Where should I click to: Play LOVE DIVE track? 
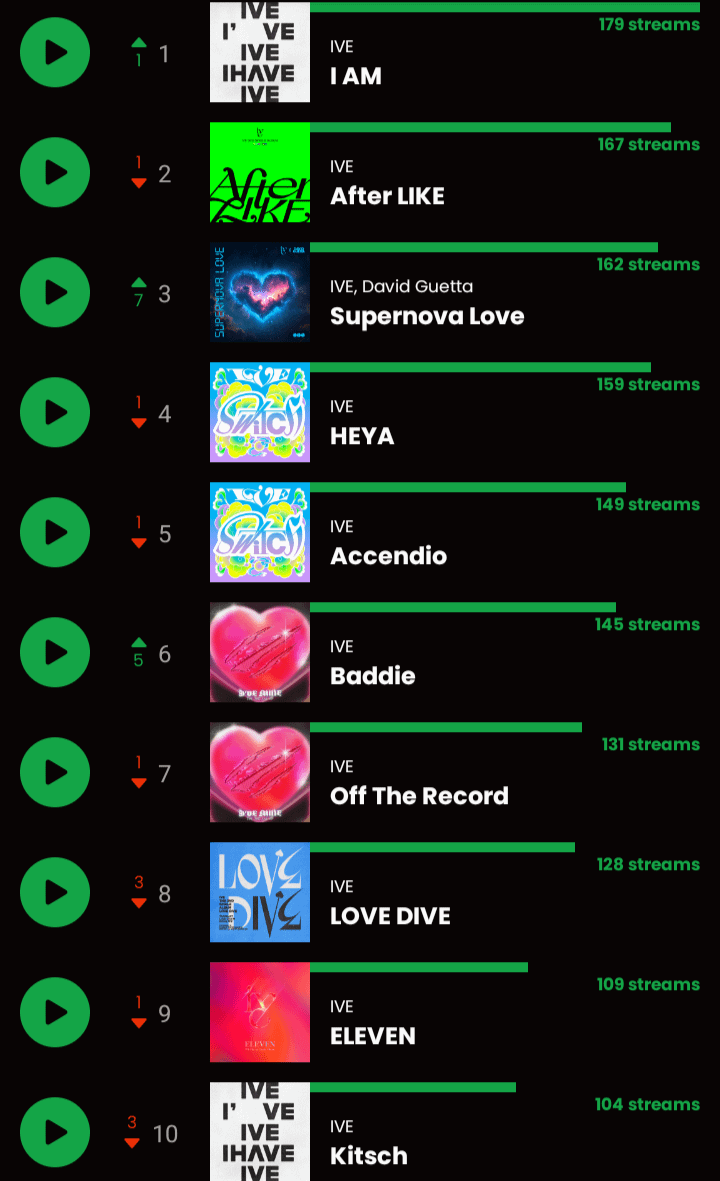click(x=55, y=892)
